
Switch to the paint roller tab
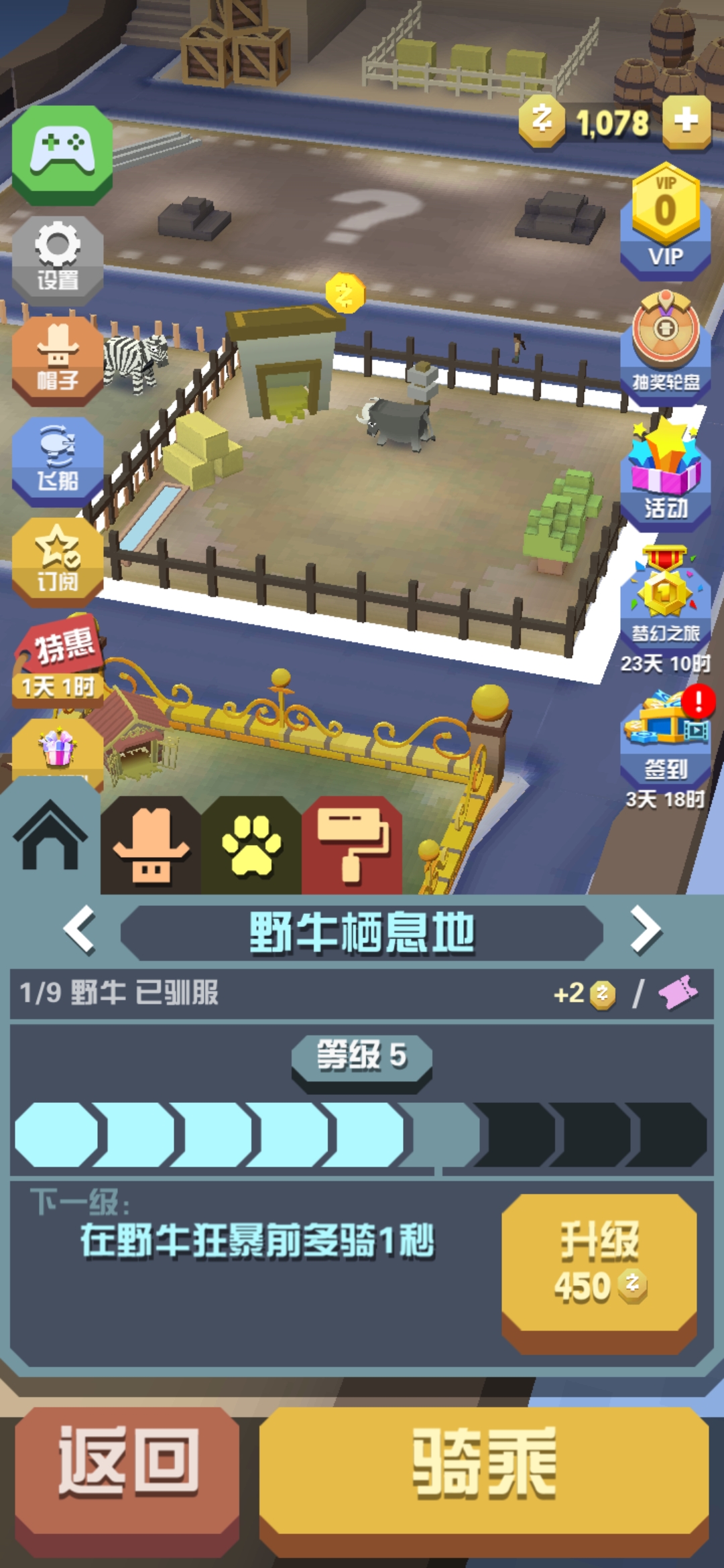tap(352, 846)
